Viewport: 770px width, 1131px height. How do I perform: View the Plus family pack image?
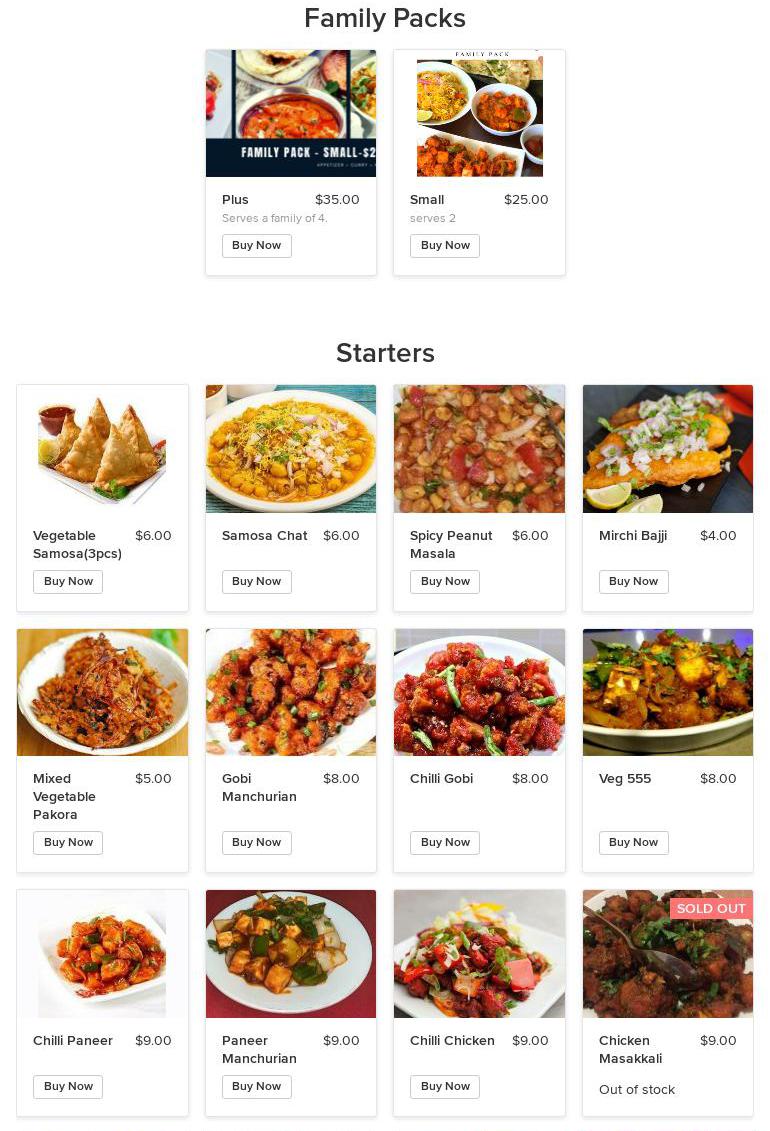[x=291, y=113]
